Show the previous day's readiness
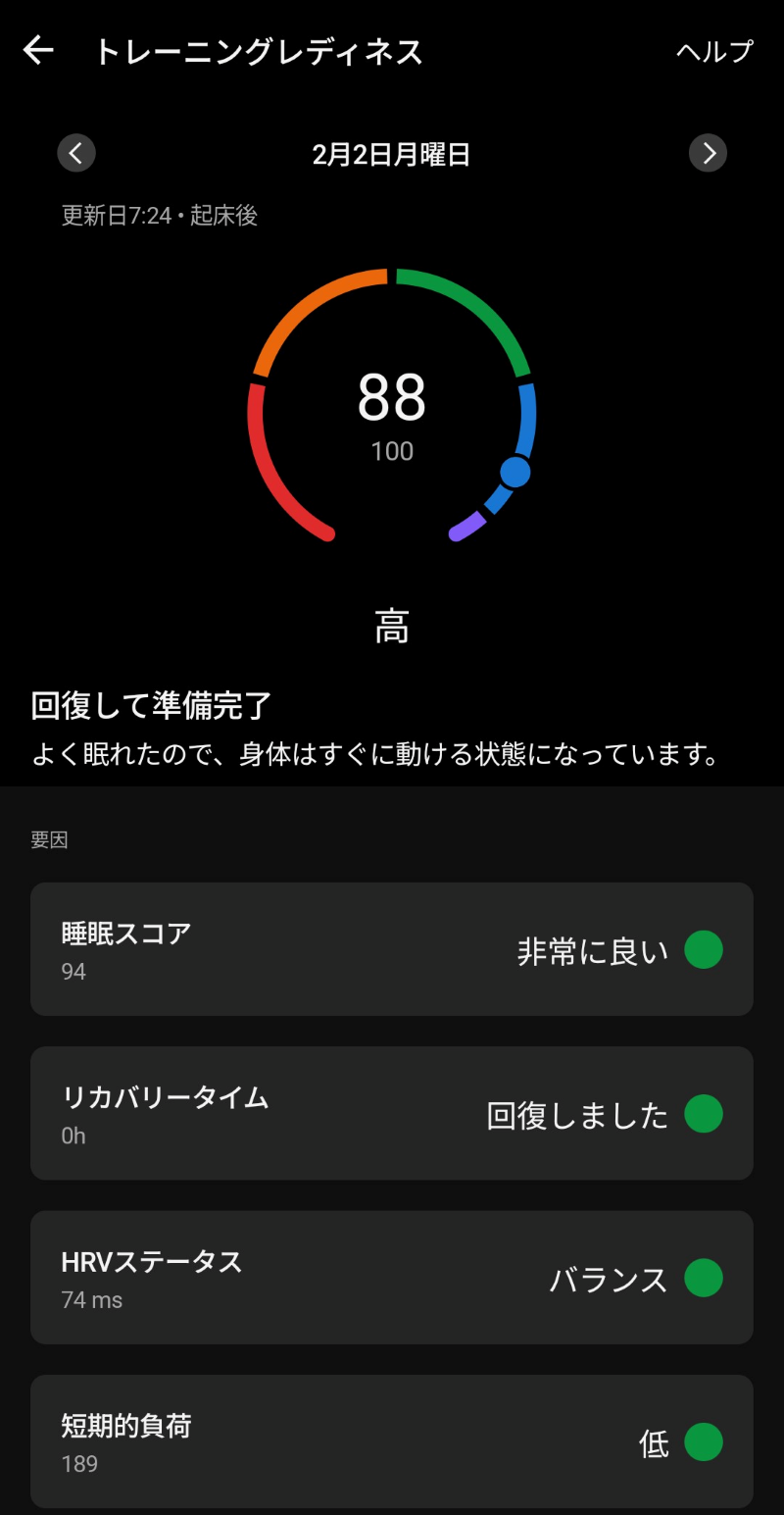Image resolution: width=784 pixels, height=1515 pixels. point(76,153)
